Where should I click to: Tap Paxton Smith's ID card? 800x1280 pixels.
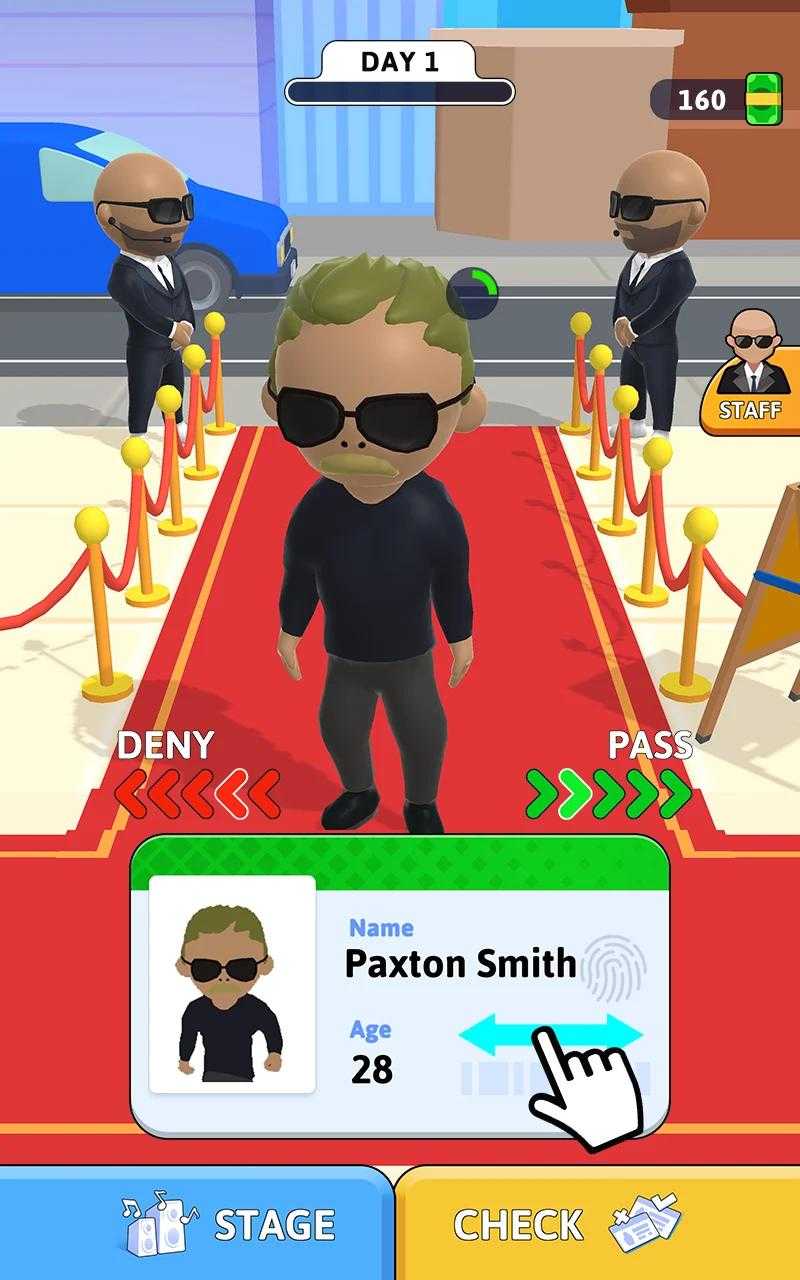[x=400, y=985]
